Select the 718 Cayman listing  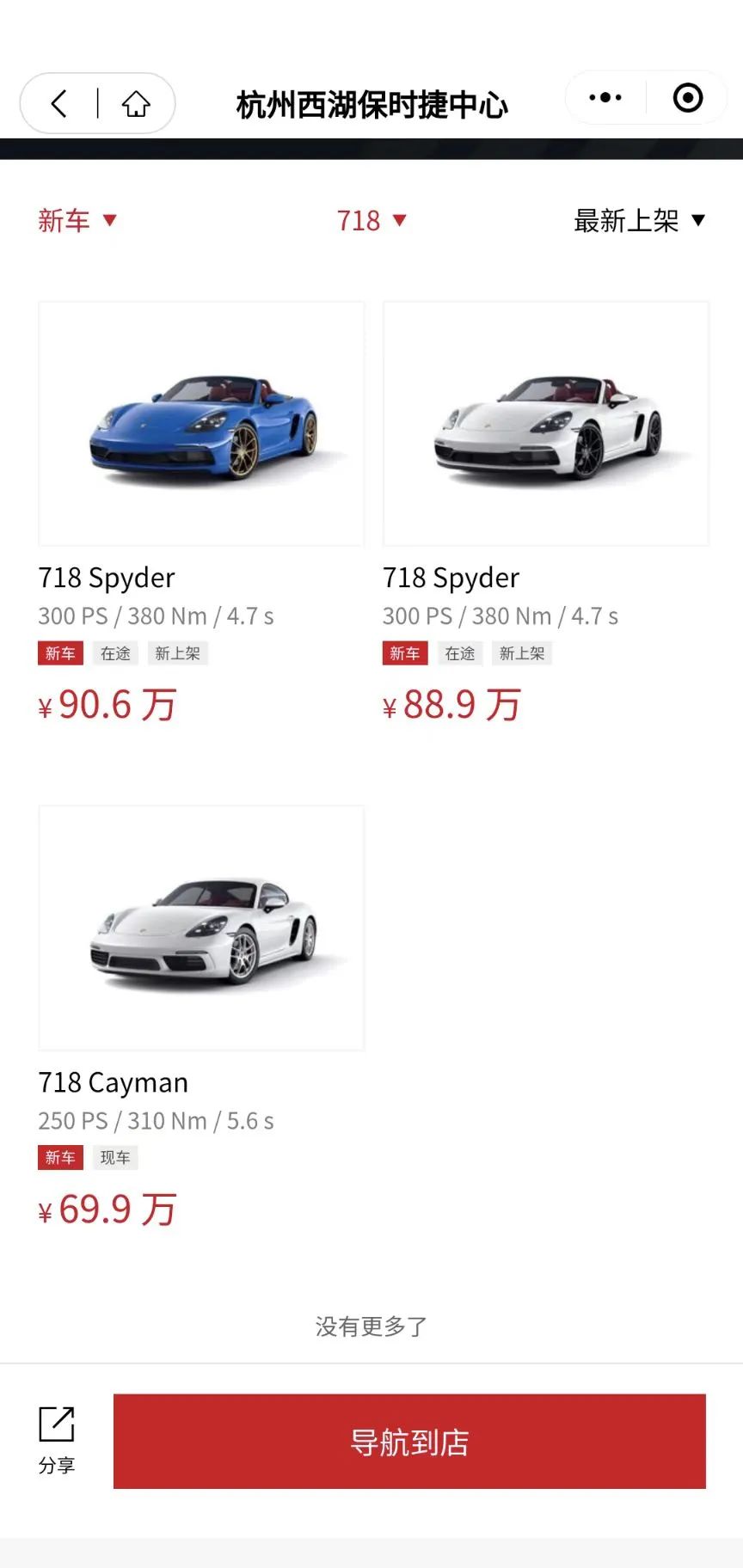click(x=201, y=928)
